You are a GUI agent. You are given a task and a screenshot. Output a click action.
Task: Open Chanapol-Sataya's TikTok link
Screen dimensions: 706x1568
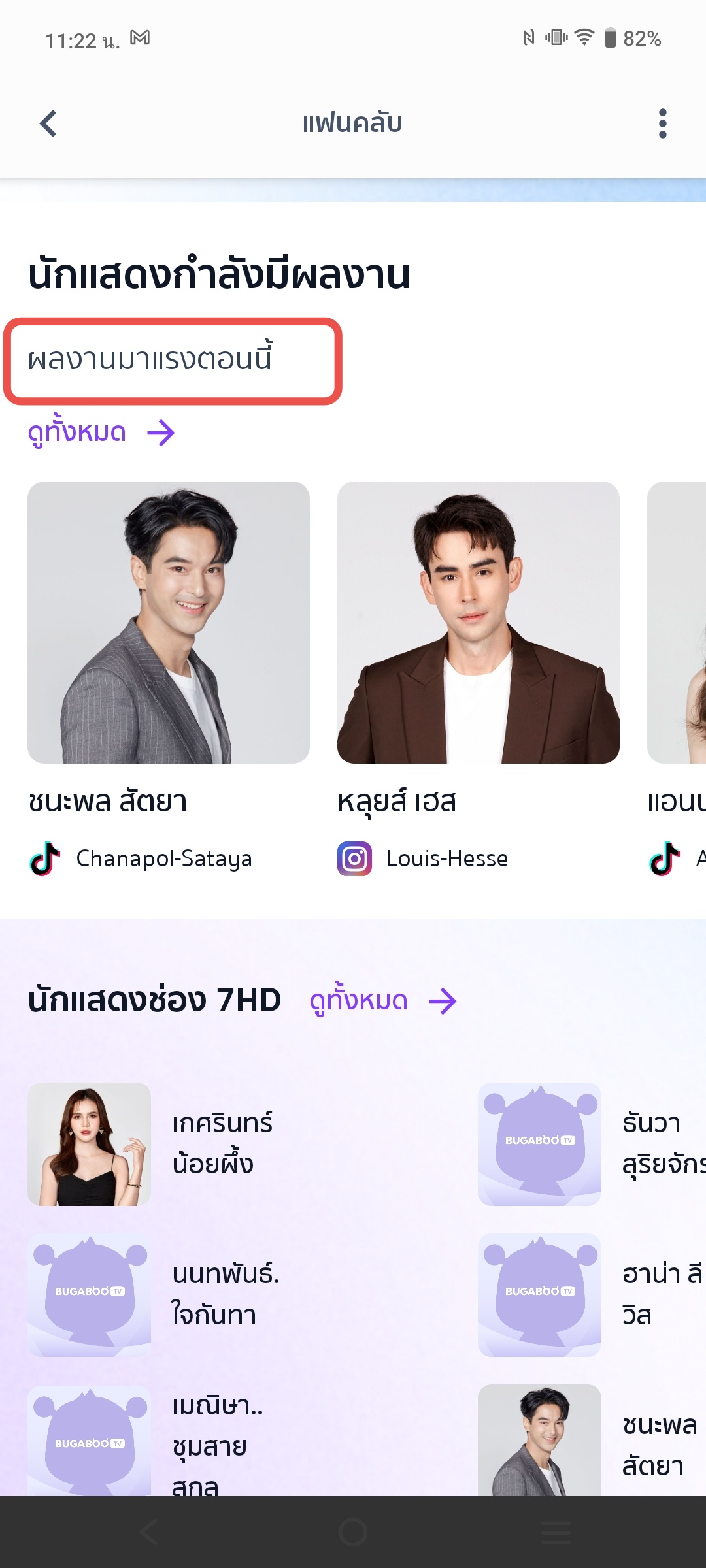pyautogui.click(x=141, y=858)
